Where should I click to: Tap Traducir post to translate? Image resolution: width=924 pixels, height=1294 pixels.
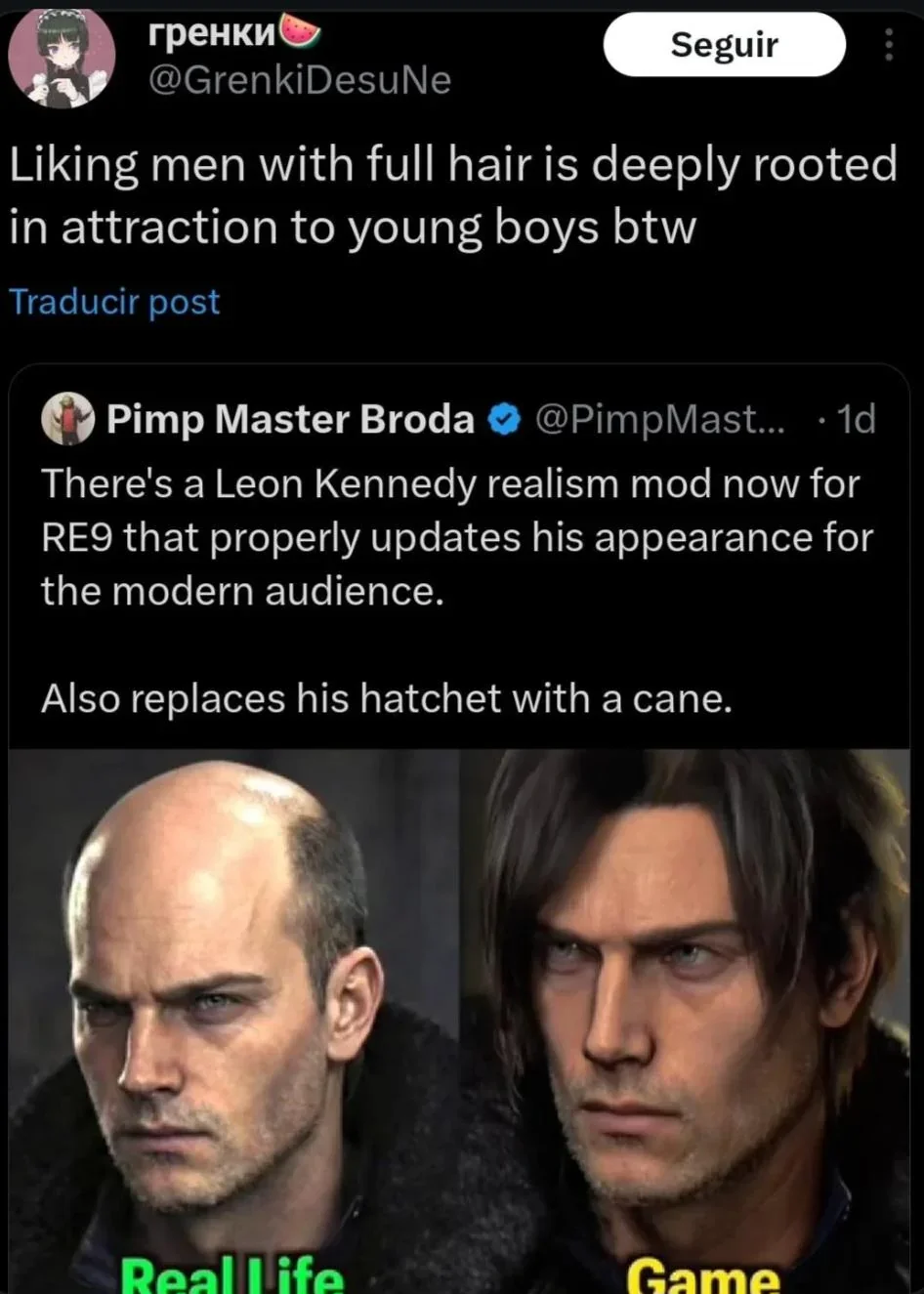[x=114, y=302]
